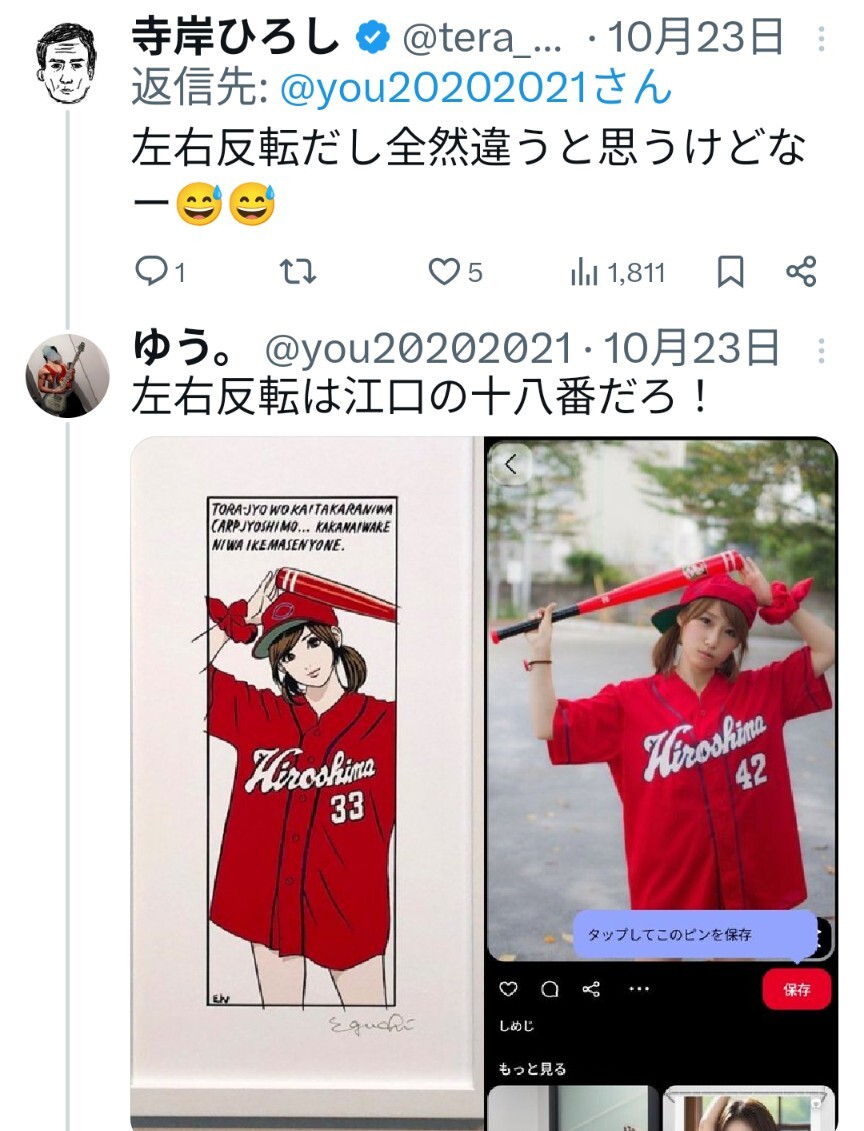Image resolution: width=864 pixels, height=1131 pixels.
Task: Open overflow menu on 寺岸ひろし's tweet
Action: tap(821, 40)
